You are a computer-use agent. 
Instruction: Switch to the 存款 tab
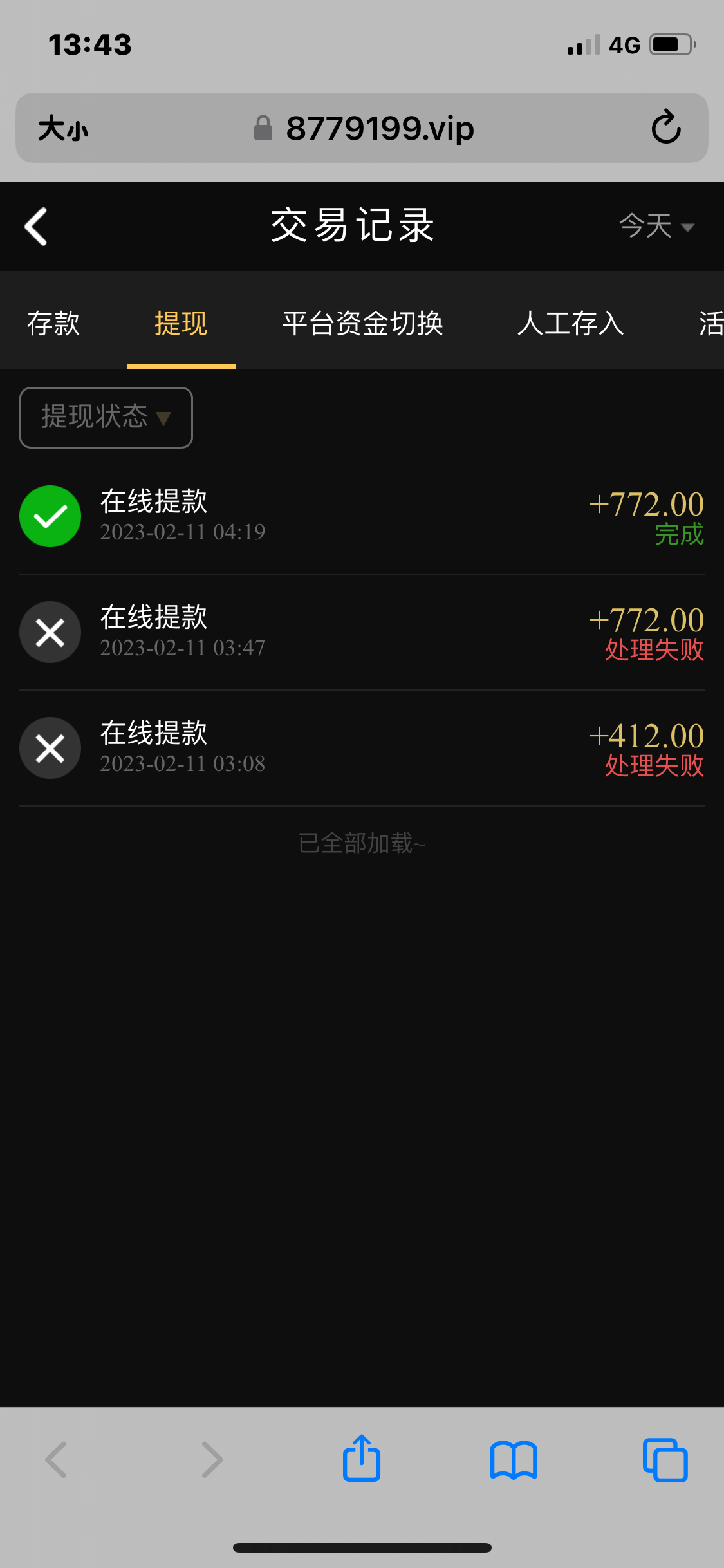pos(53,323)
